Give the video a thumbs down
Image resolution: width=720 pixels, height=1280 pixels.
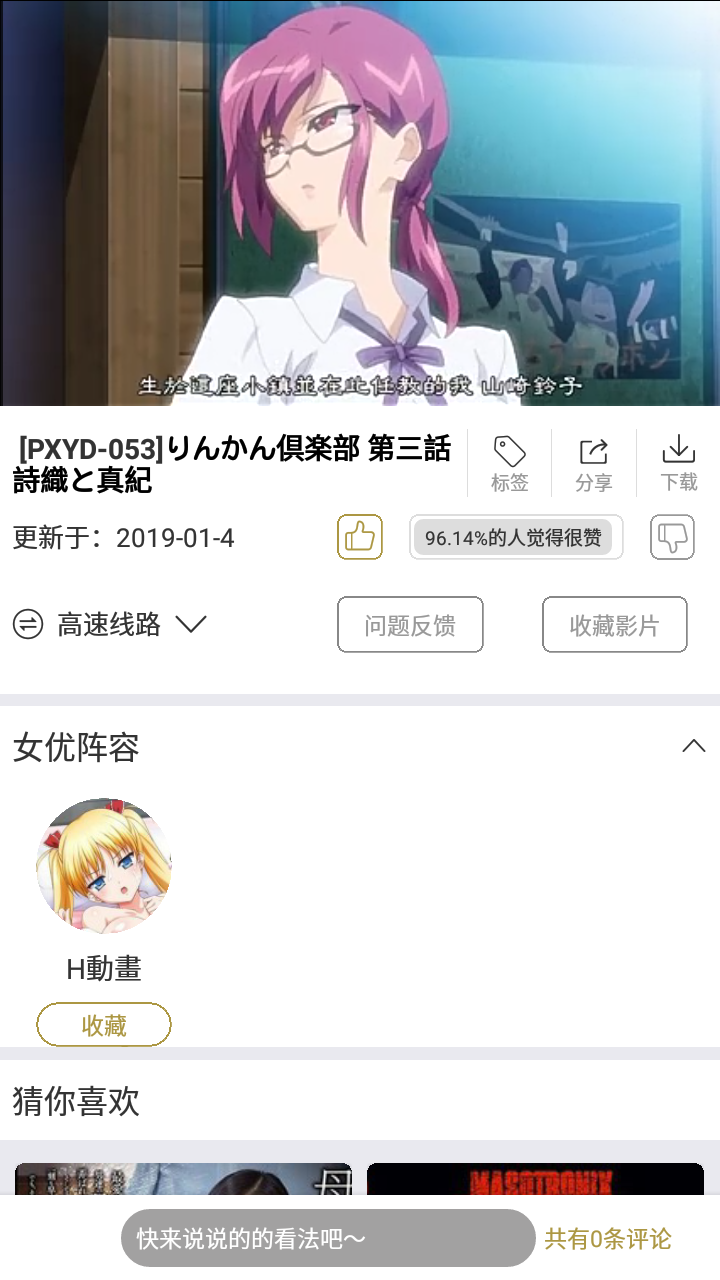click(672, 537)
